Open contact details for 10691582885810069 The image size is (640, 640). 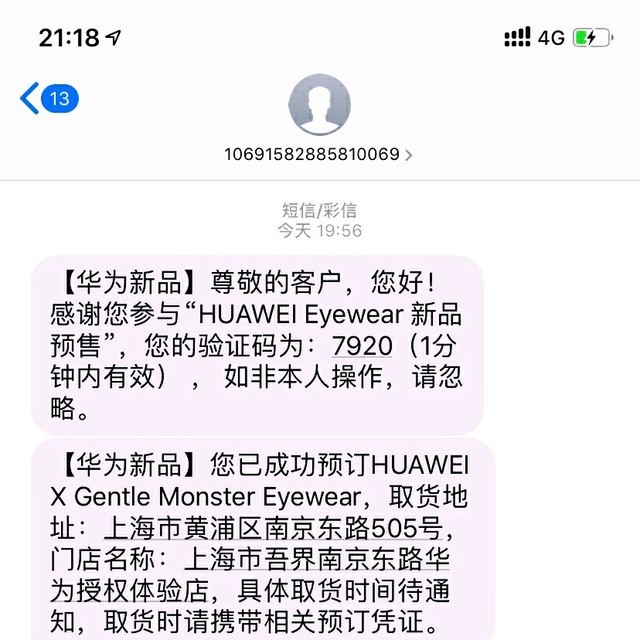pos(318,154)
